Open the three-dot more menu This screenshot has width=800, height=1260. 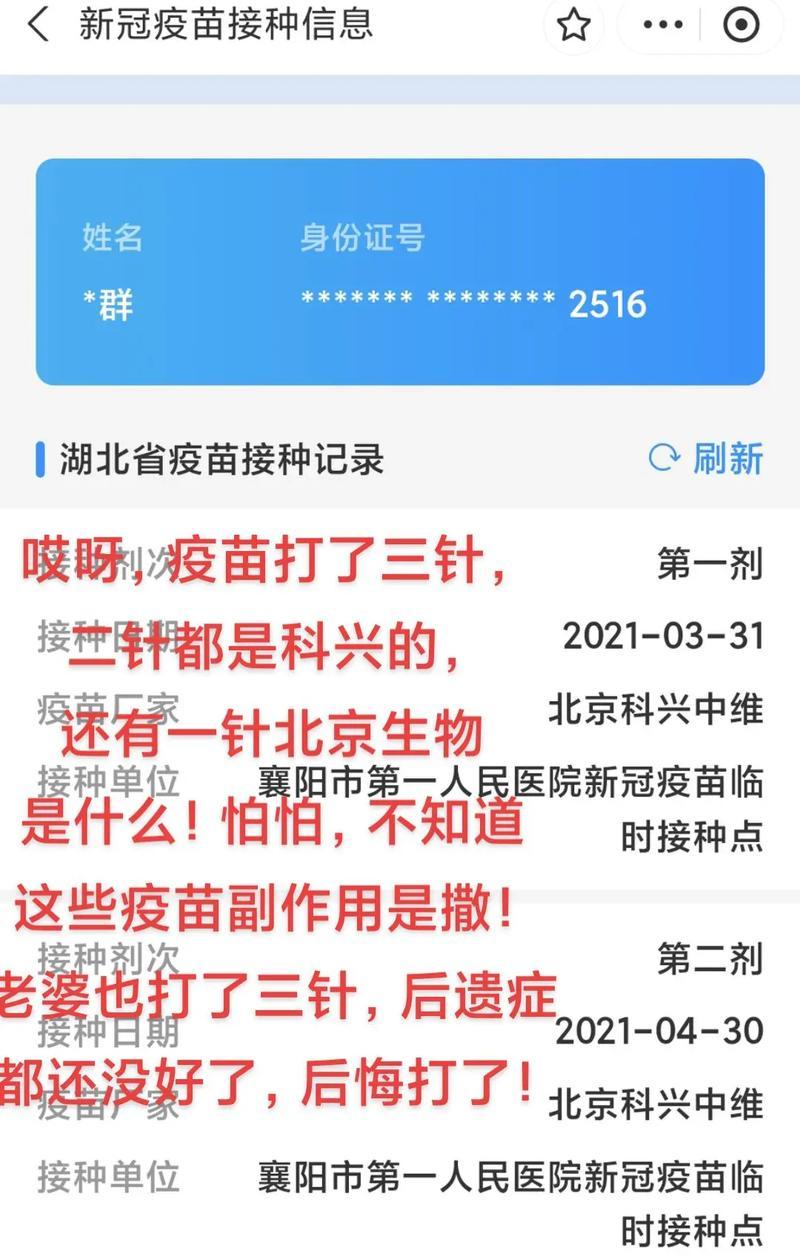tap(662, 26)
